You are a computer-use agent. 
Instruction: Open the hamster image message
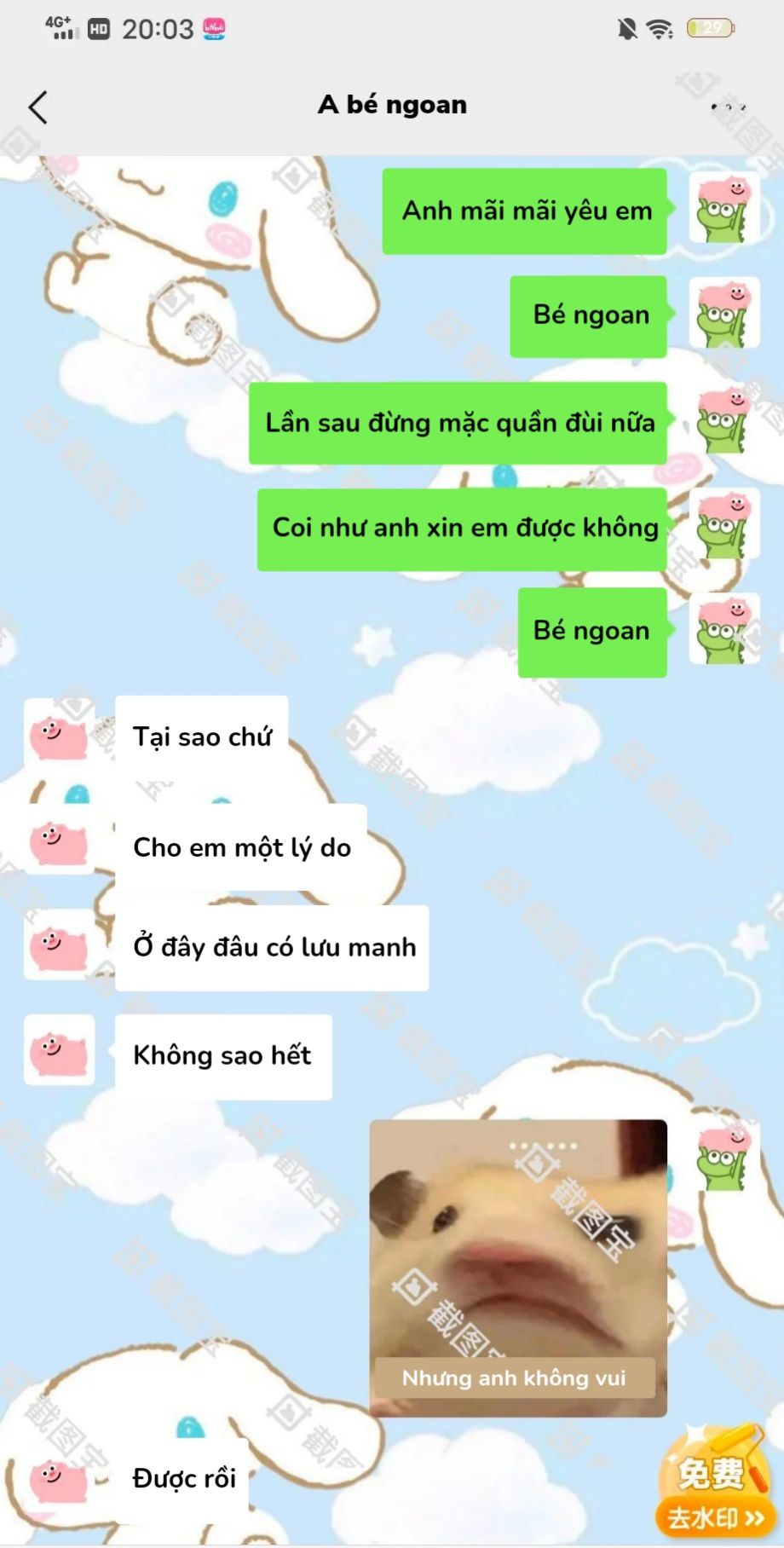[x=518, y=1268]
